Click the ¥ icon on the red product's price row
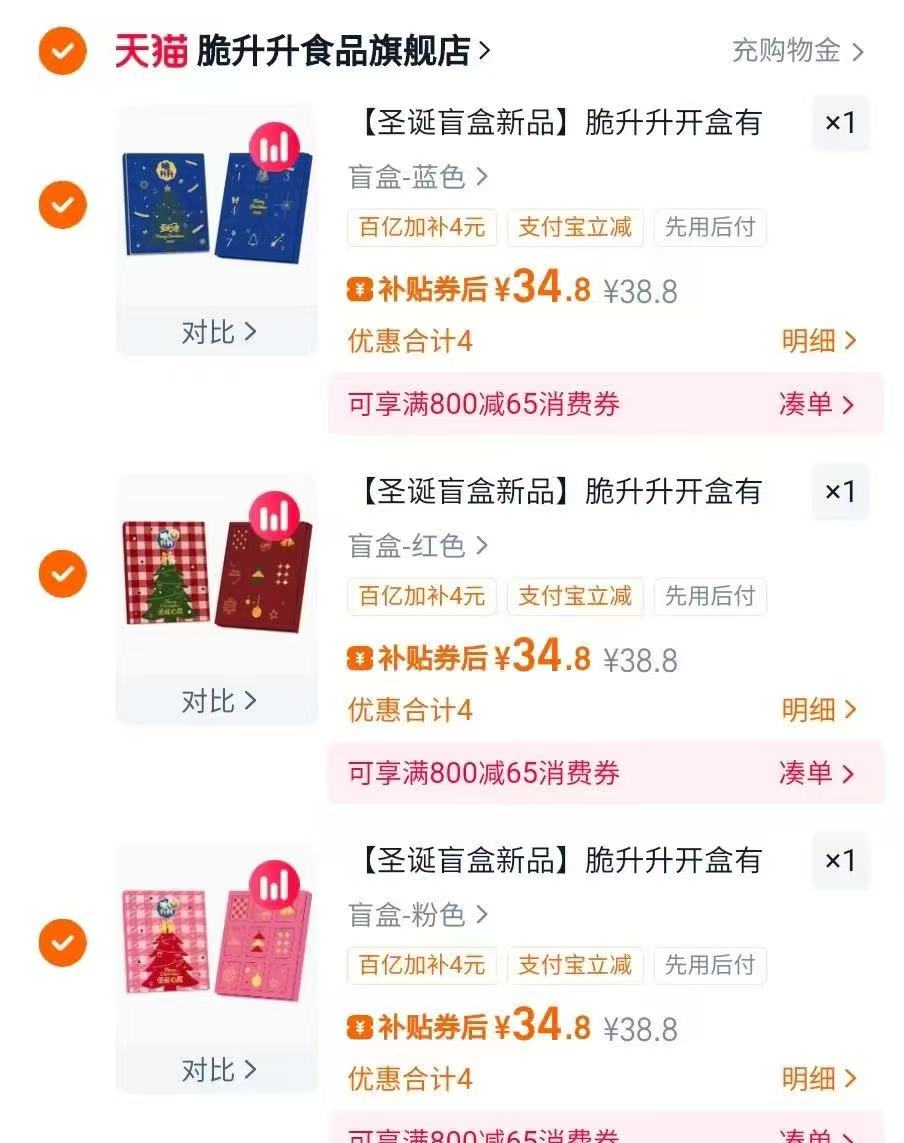Image resolution: width=904 pixels, height=1143 pixels. point(360,658)
